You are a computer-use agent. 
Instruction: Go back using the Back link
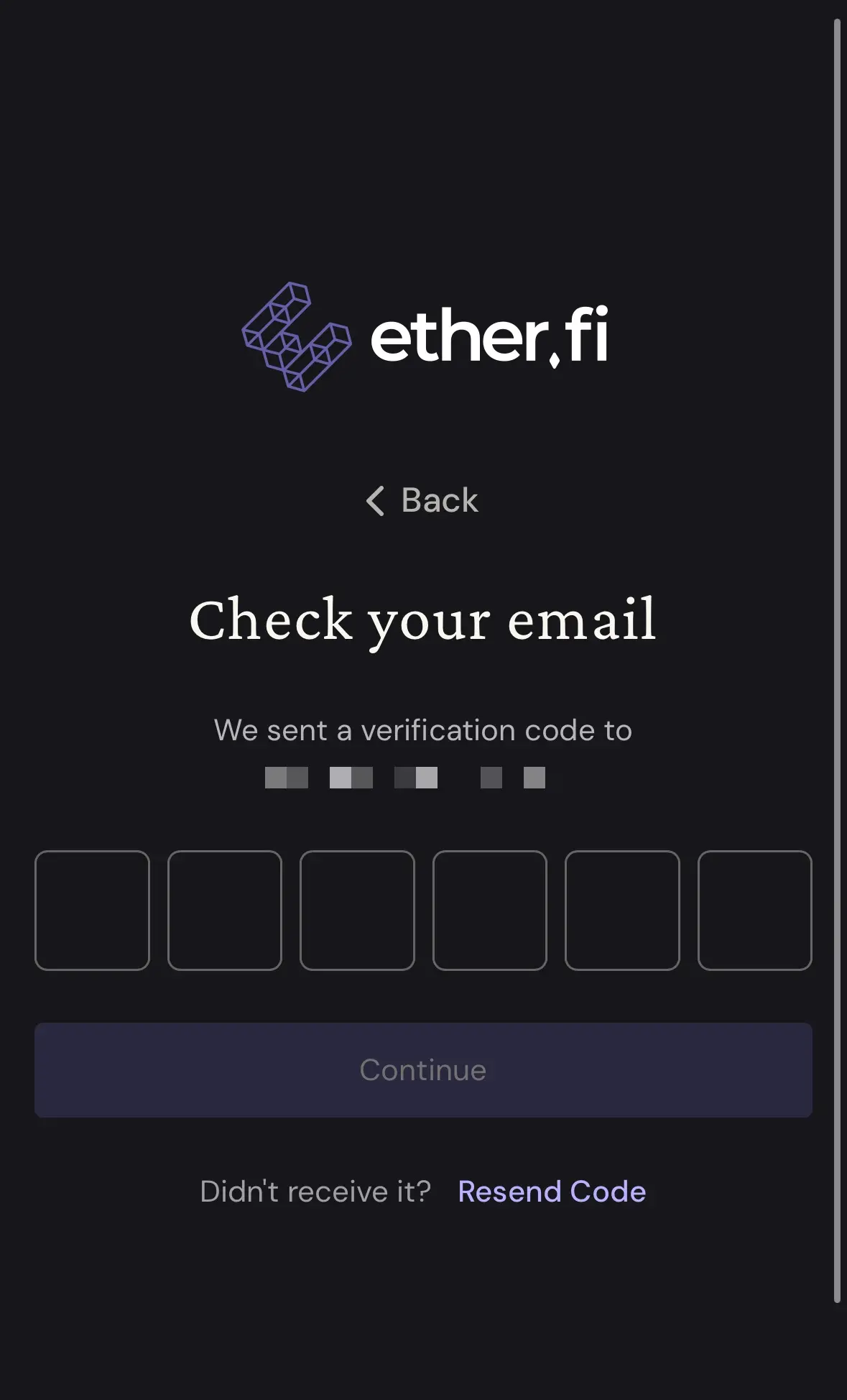coord(422,500)
